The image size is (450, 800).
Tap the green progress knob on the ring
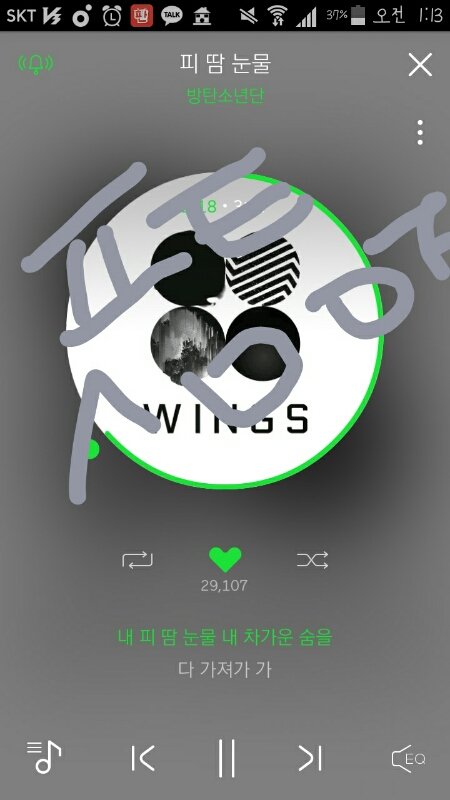pos(92,449)
